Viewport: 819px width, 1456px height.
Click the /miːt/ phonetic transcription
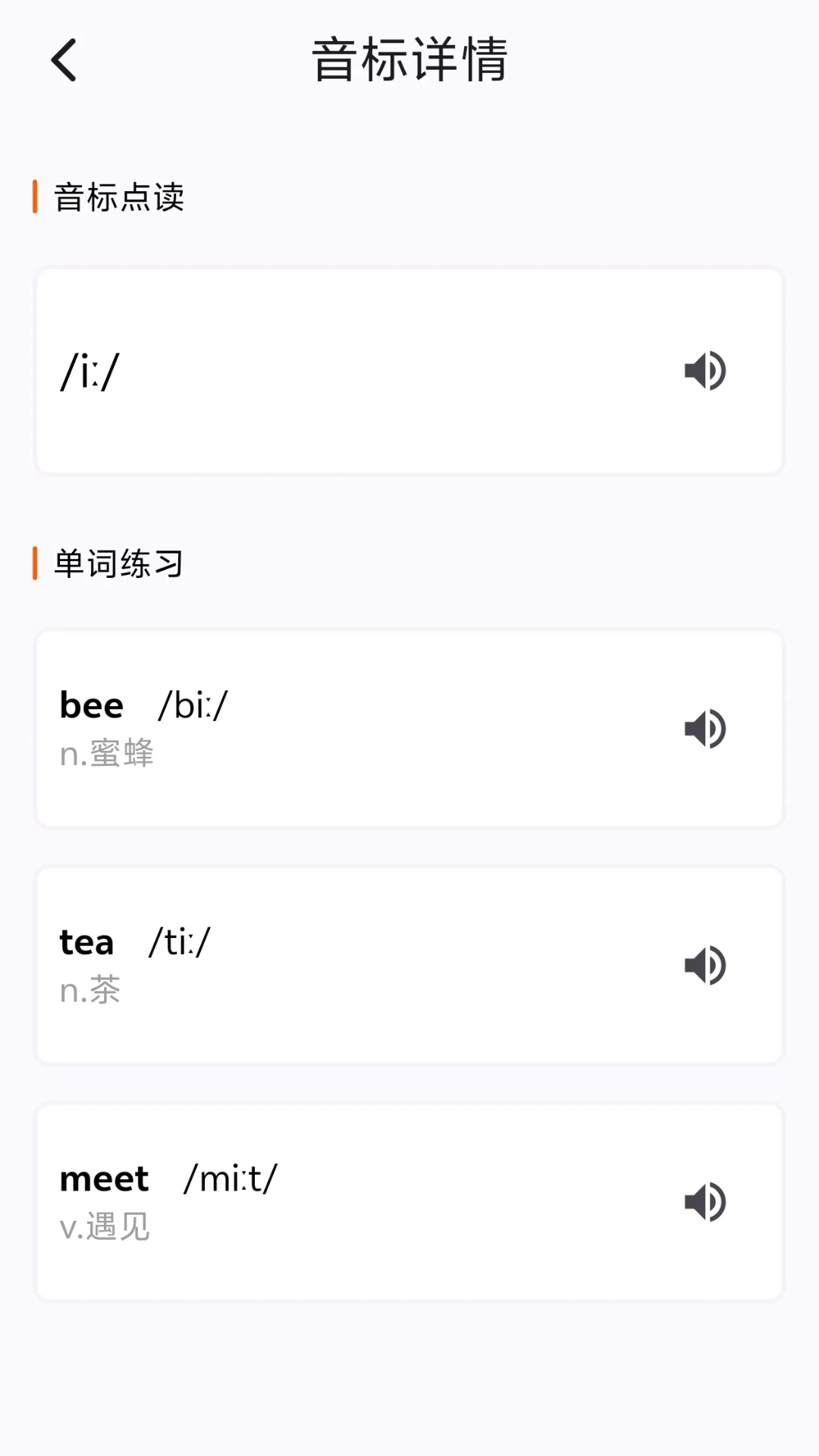(231, 1178)
